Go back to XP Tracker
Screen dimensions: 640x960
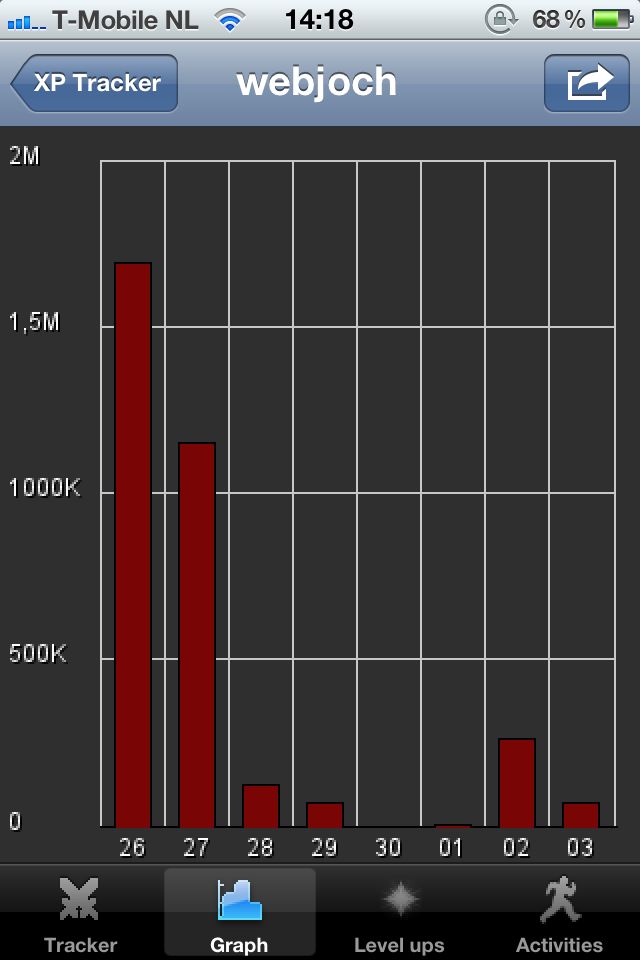point(95,83)
